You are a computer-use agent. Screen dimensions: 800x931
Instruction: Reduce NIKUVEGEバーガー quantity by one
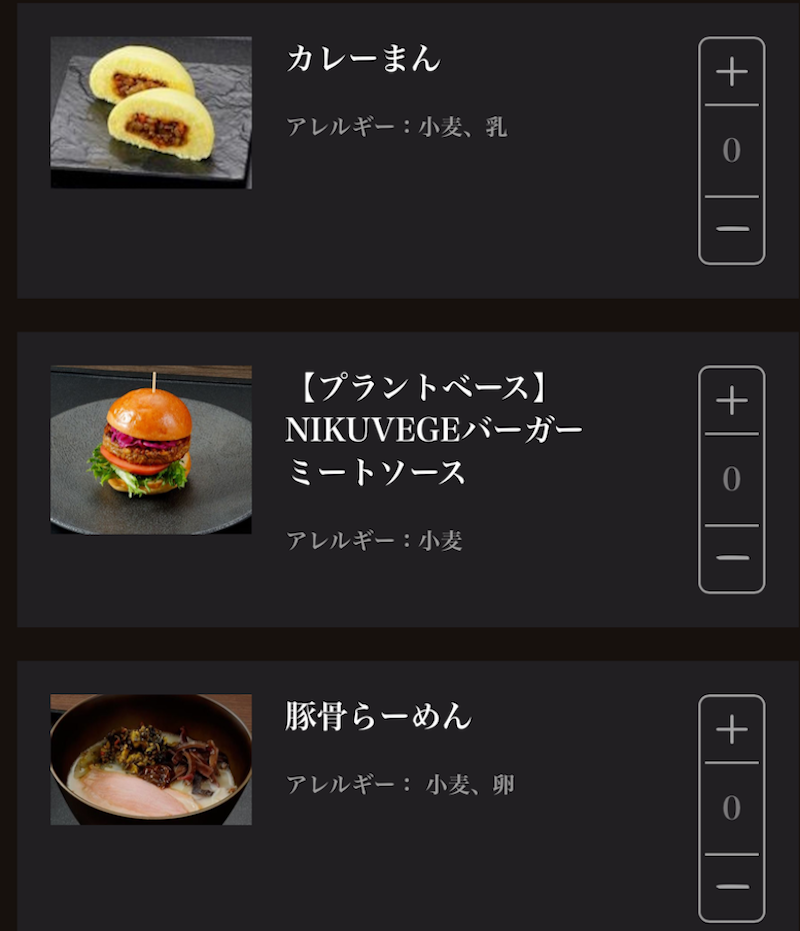(x=732, y=557)
